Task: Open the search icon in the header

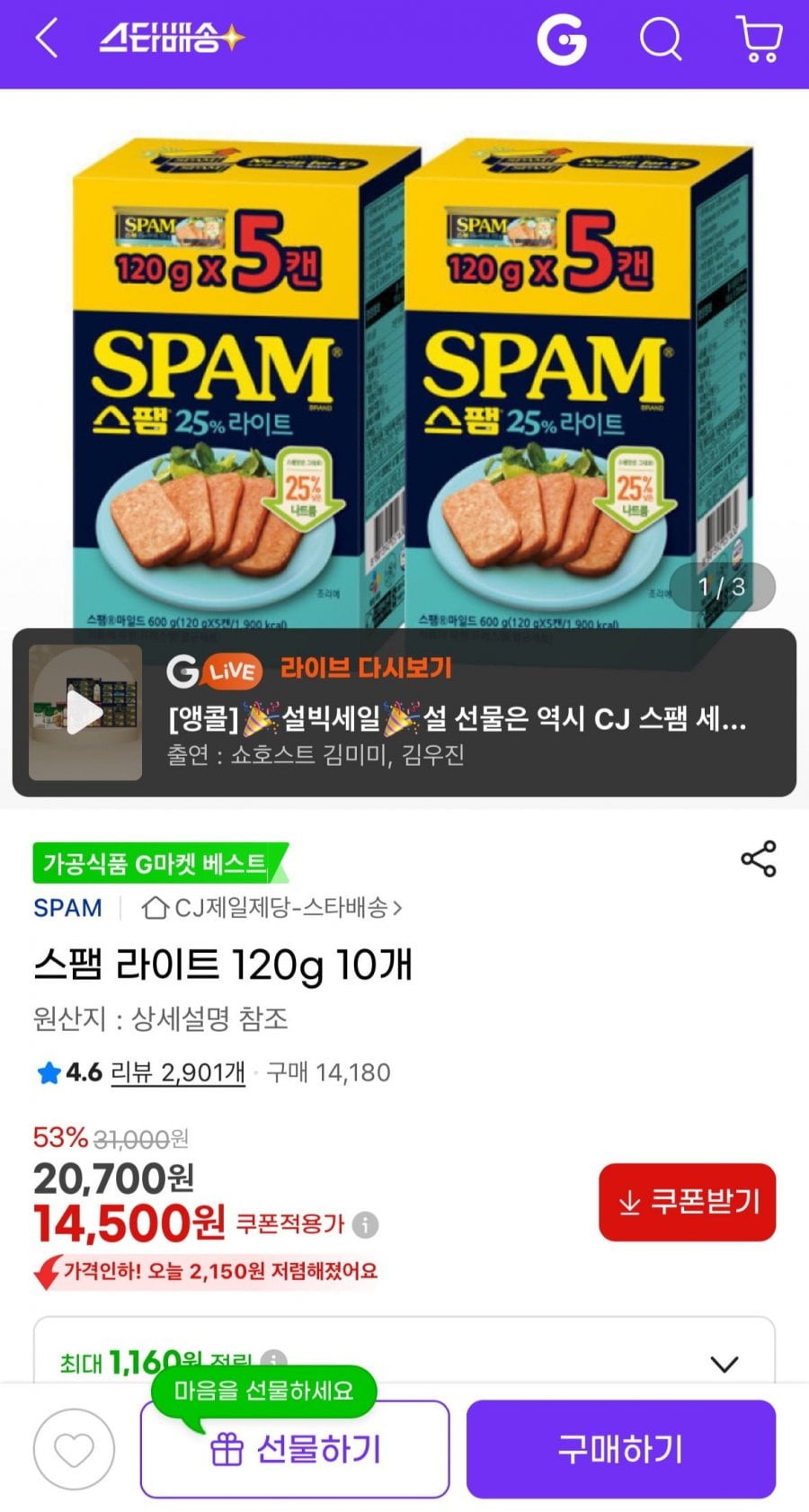Action: pos(661,40)
